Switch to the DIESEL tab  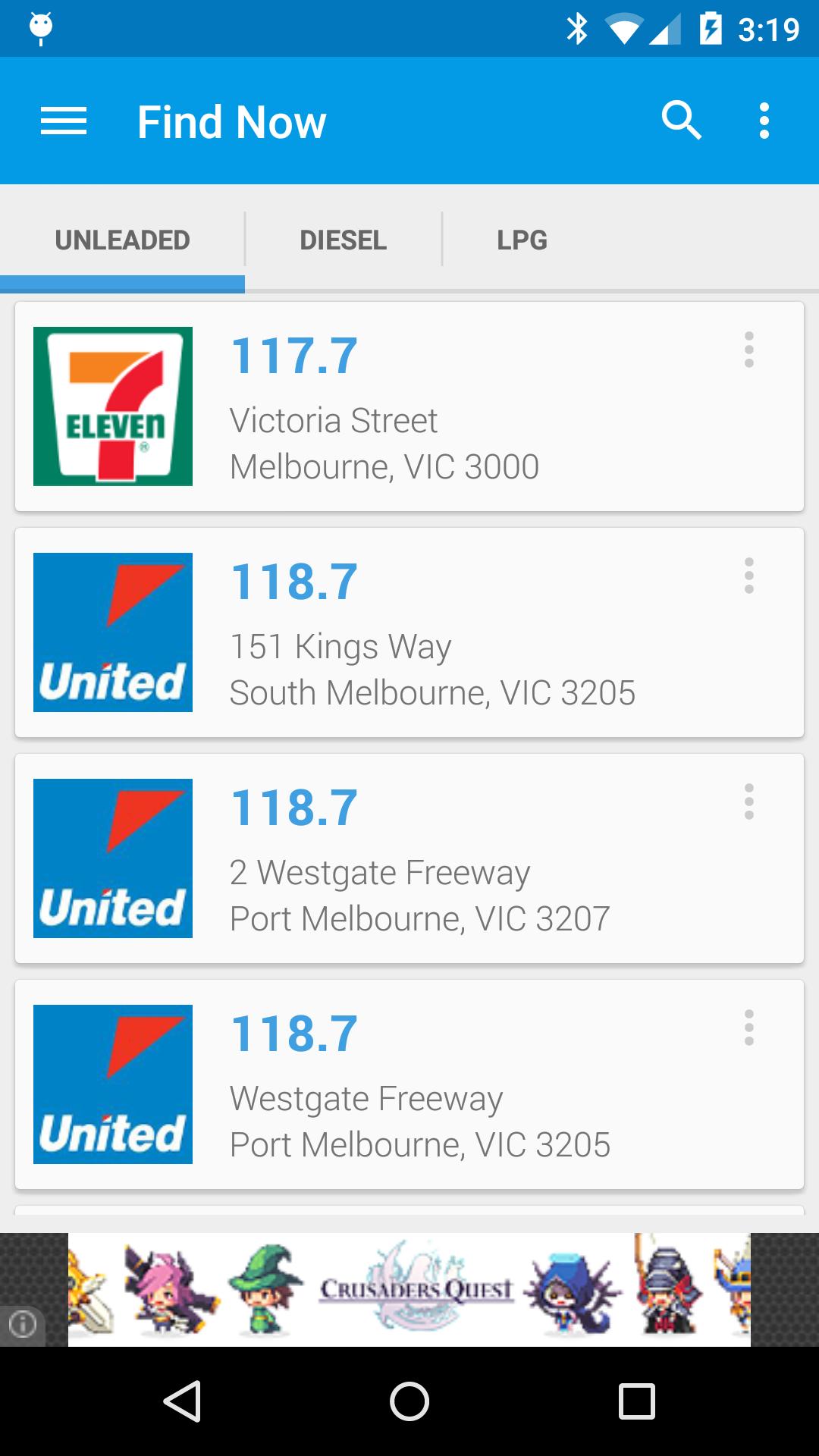[343, 239]
